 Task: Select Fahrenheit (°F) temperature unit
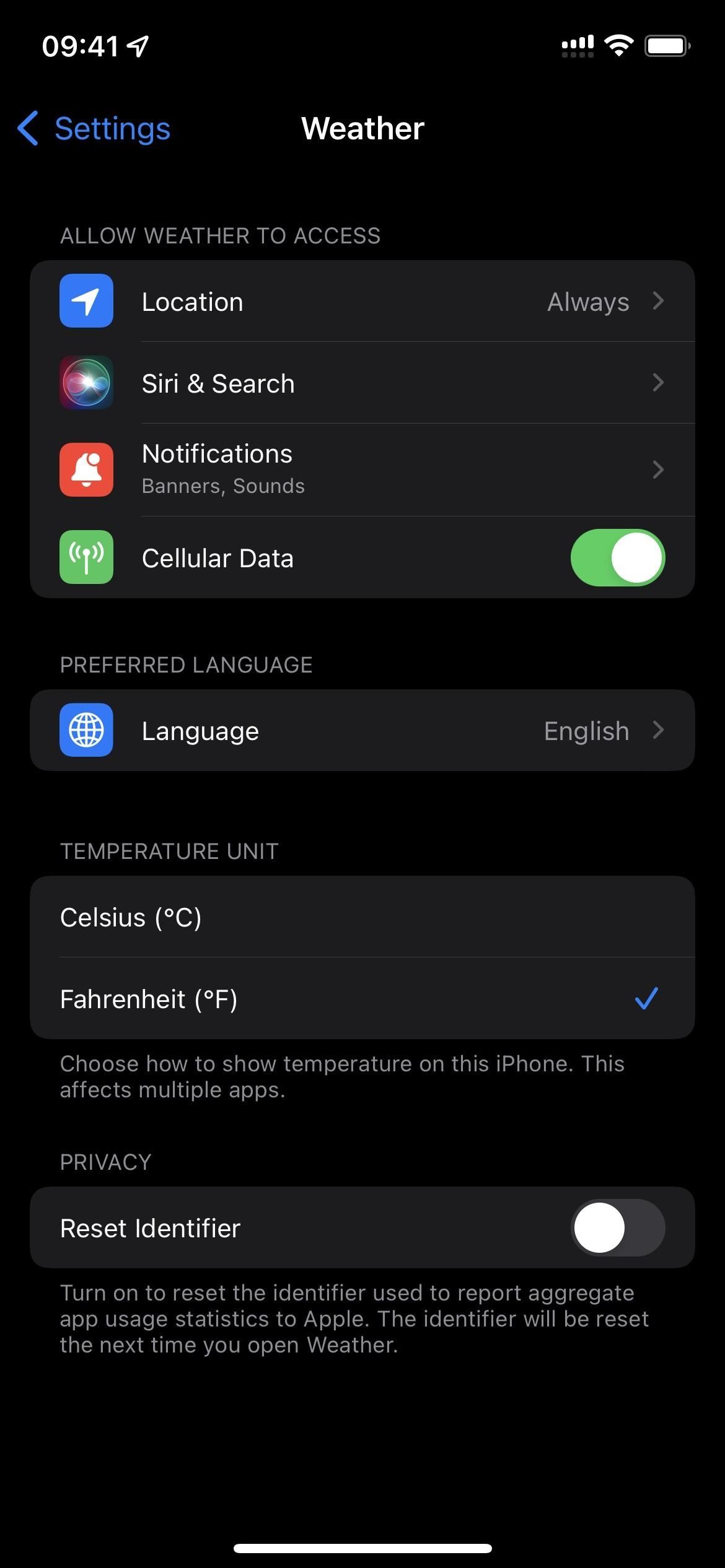click(362, 999)
